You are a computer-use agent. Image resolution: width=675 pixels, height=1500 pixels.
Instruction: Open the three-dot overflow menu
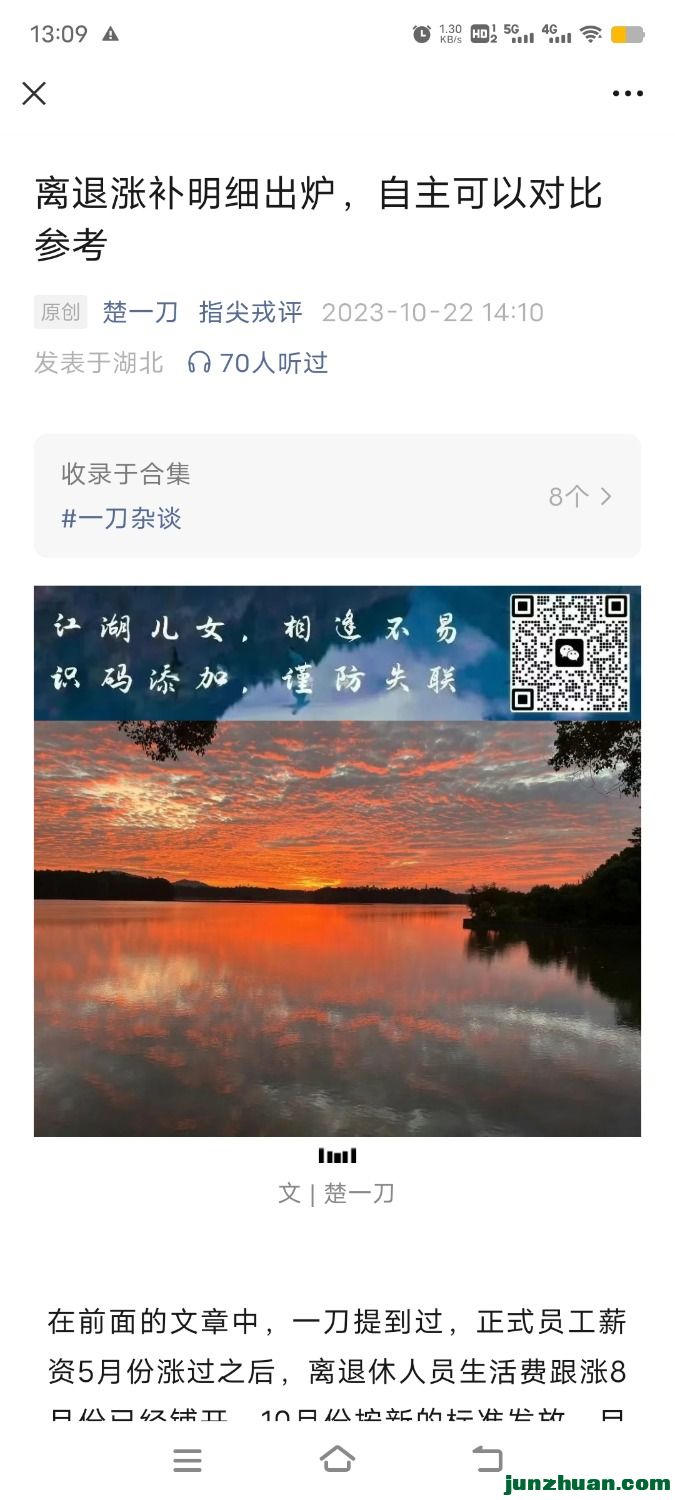627,93
